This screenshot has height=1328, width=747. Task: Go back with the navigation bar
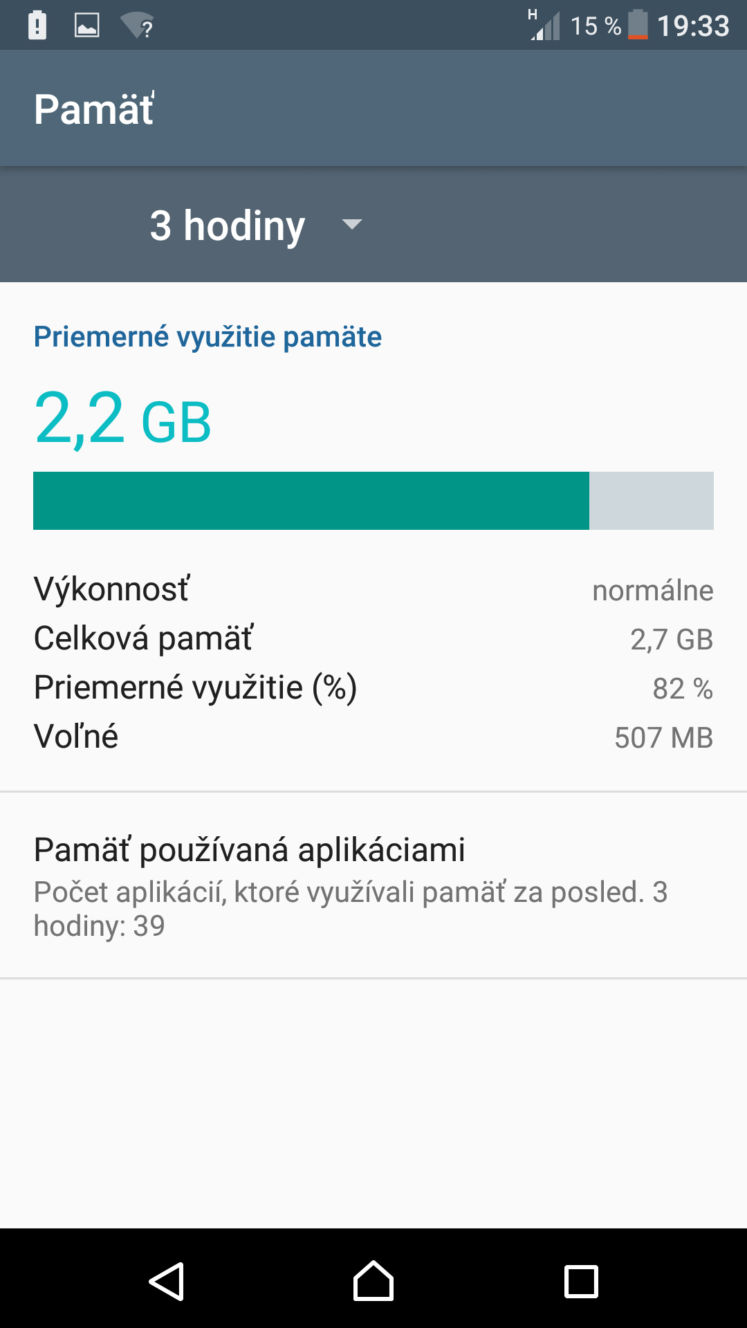click(x=166, y=1280)
